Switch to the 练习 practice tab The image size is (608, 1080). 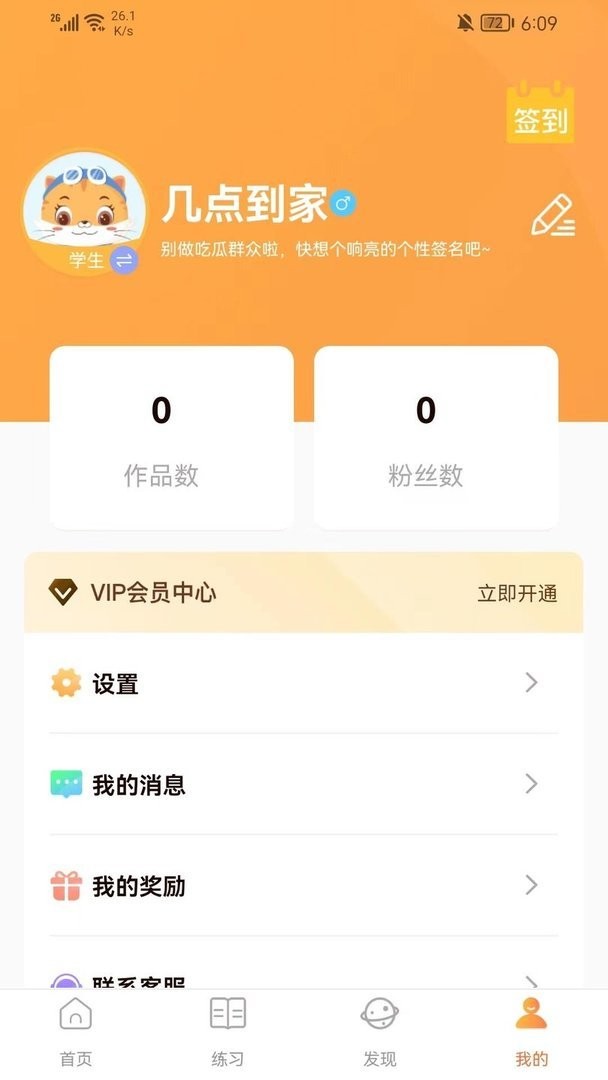point(228,1031)
